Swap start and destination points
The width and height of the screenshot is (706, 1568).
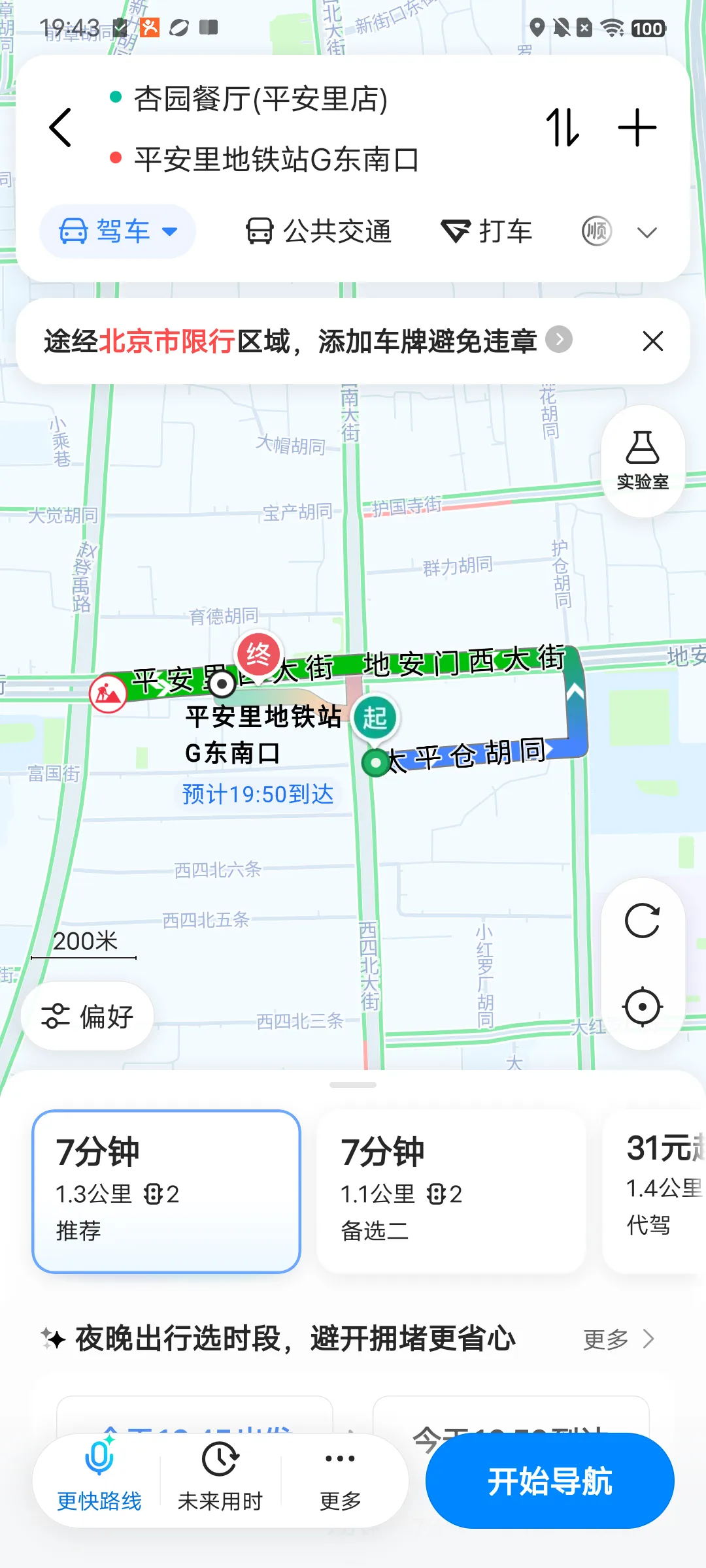tap(563, 127)
